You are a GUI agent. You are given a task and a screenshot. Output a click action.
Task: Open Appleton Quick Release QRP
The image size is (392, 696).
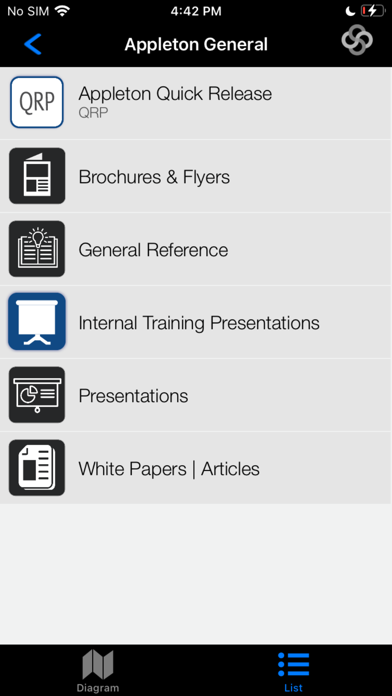196,103
